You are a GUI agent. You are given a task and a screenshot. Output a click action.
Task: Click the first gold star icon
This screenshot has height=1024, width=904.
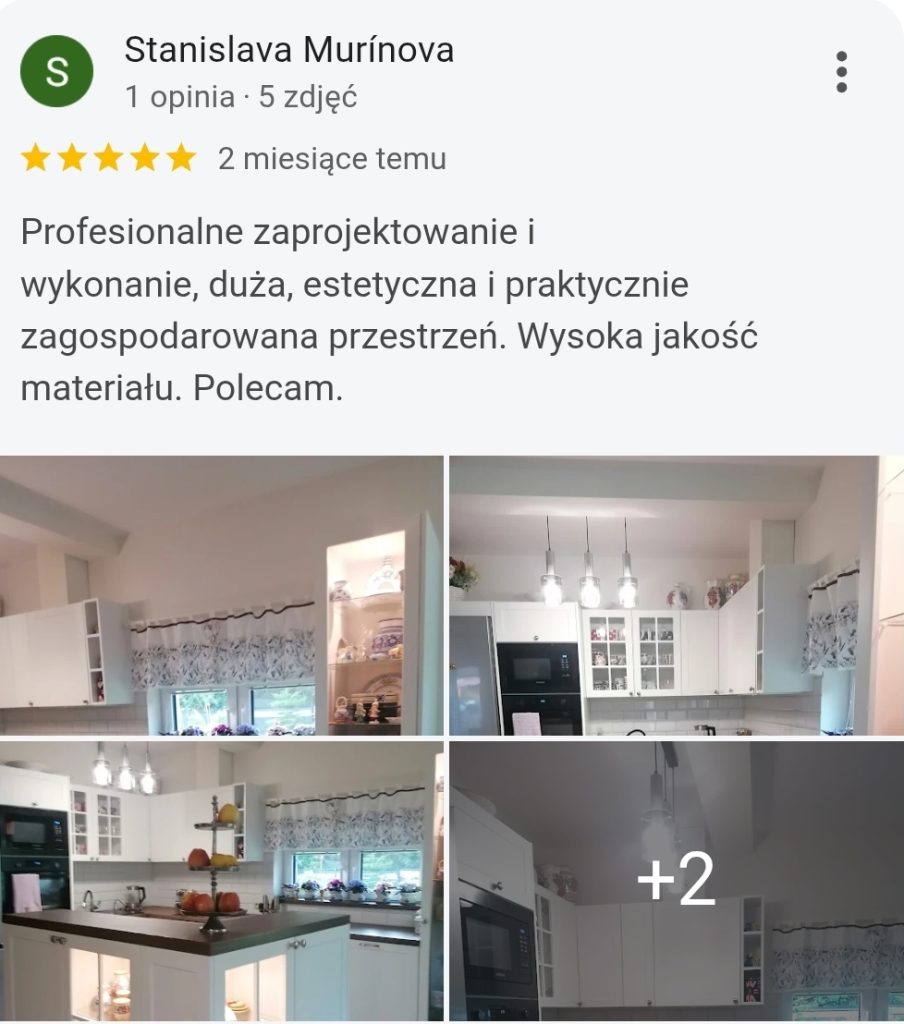point(34,157)
